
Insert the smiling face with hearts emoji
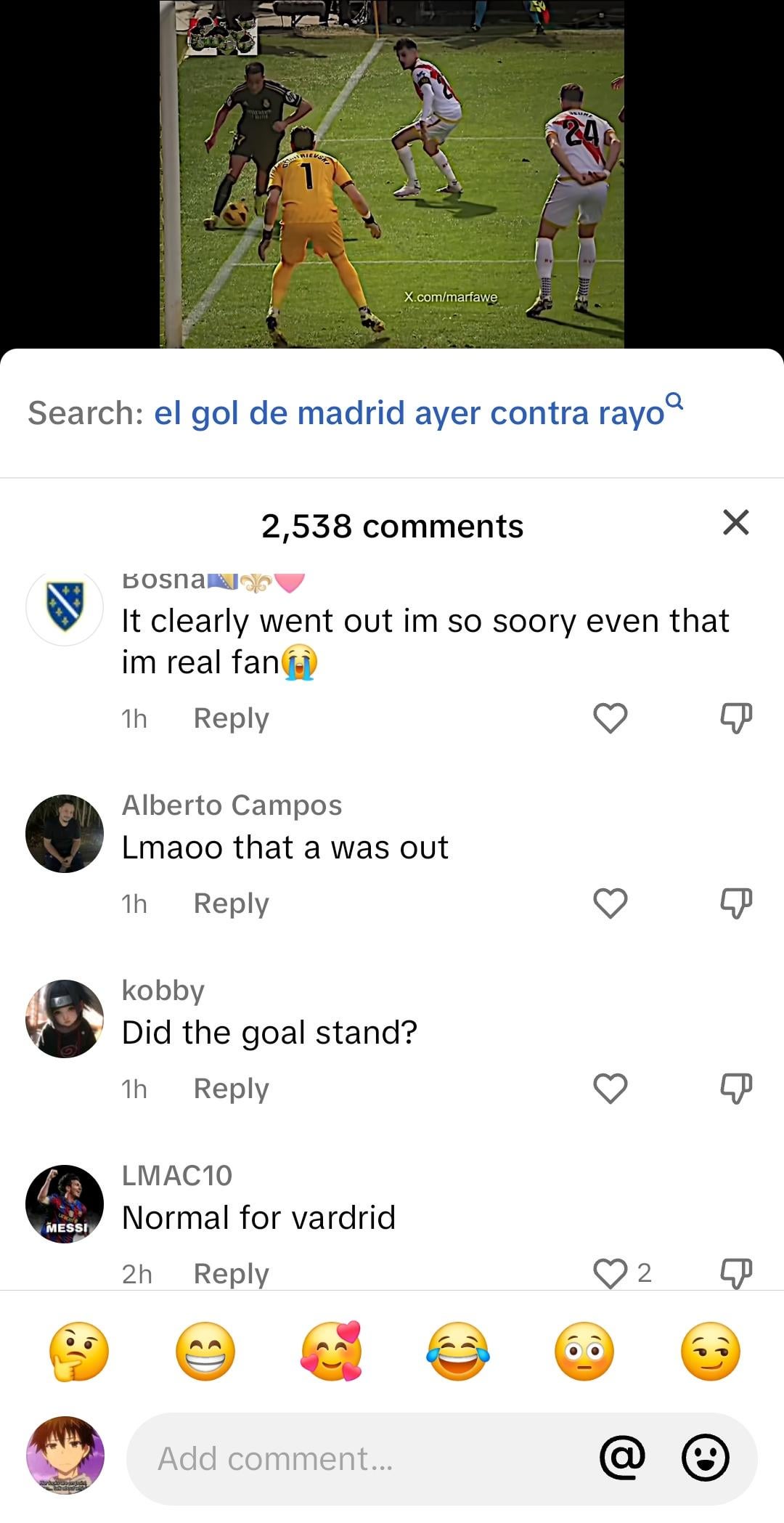(x=332, y=1352)
